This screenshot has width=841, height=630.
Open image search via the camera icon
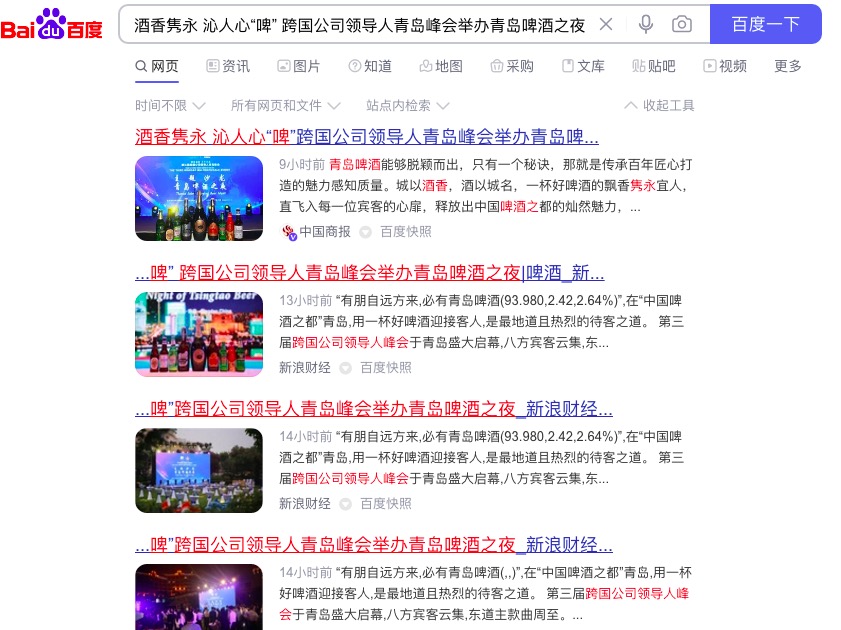point(682,24)
